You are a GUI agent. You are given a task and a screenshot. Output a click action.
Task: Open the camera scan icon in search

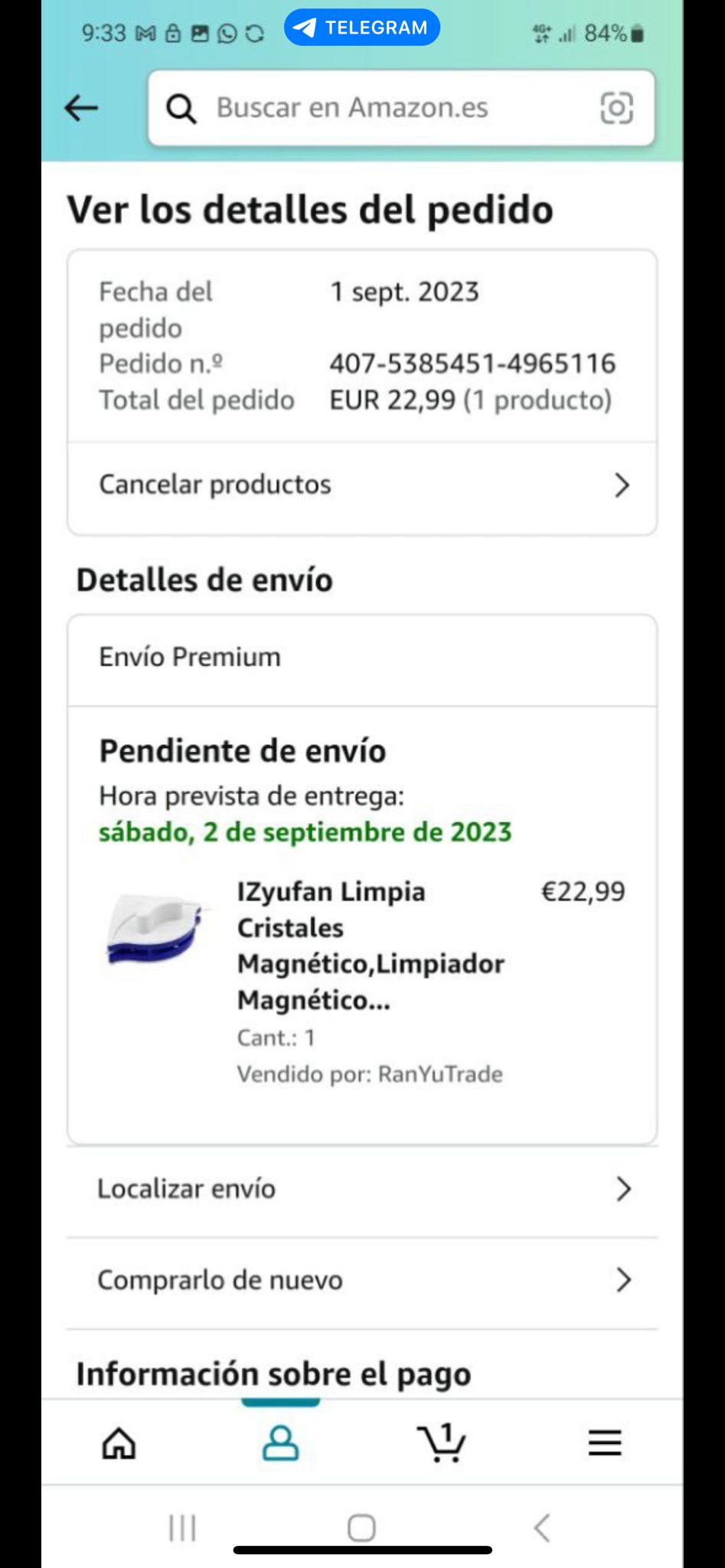[616, 108]
